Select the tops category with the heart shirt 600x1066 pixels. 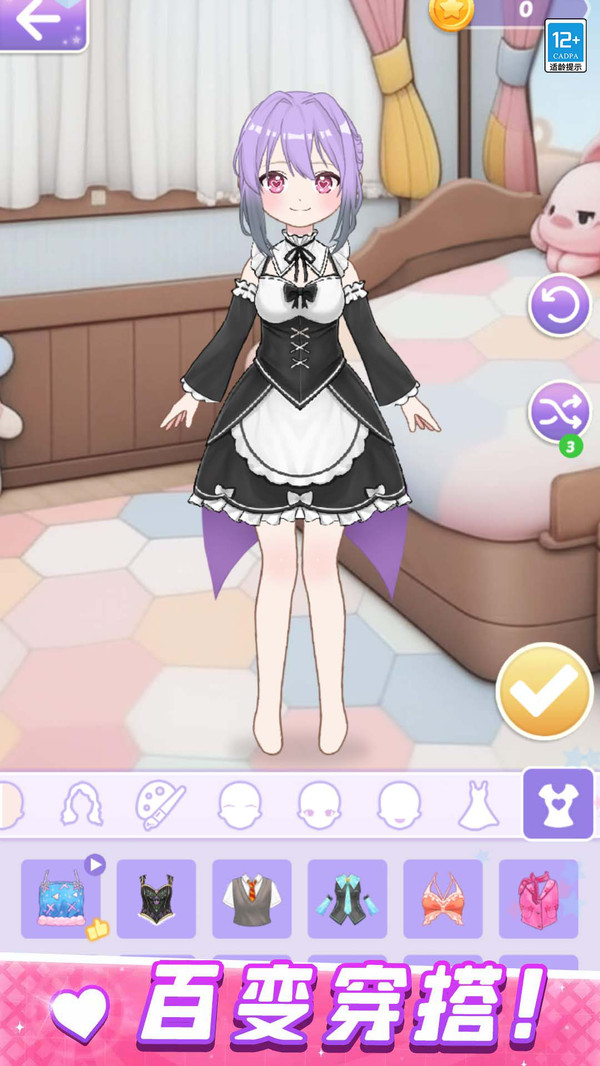558,804
